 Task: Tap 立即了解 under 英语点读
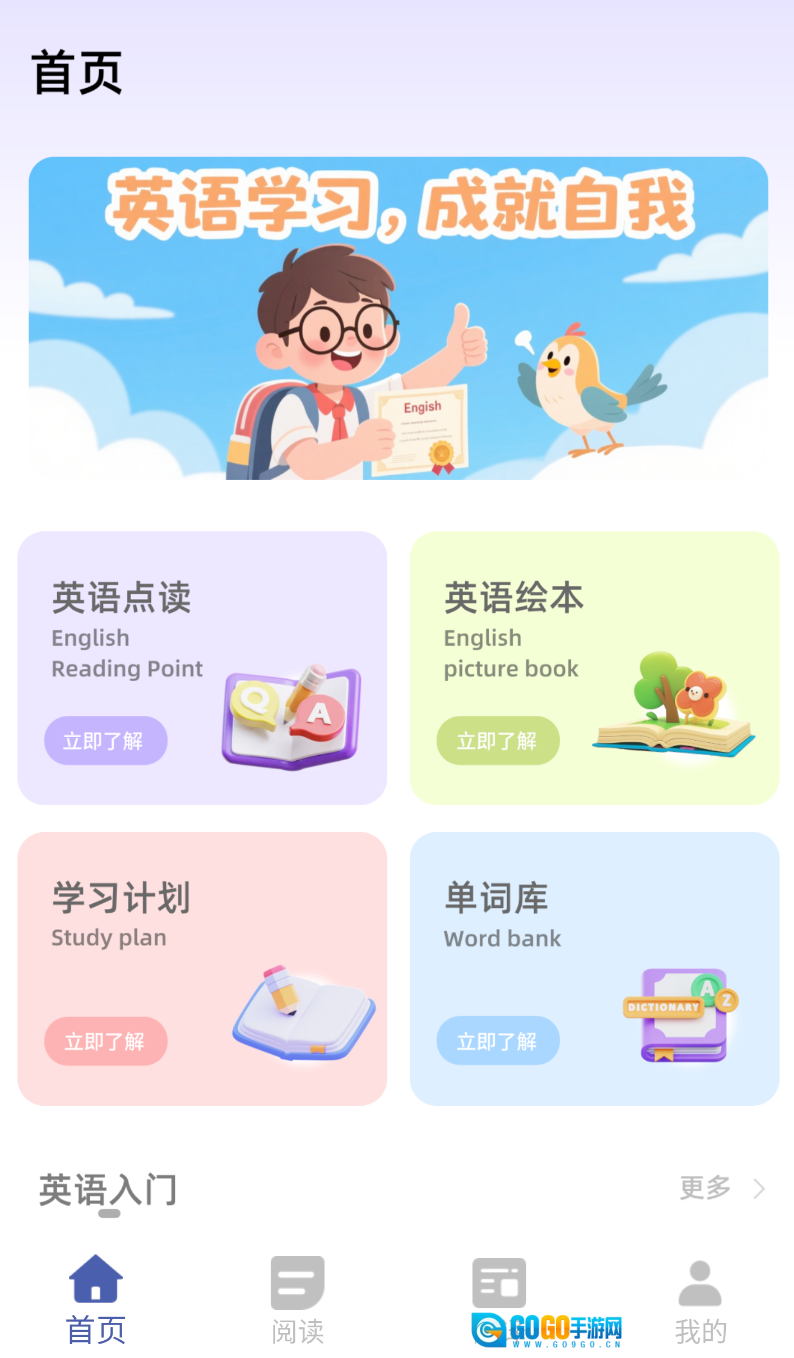tap(105, 741)
